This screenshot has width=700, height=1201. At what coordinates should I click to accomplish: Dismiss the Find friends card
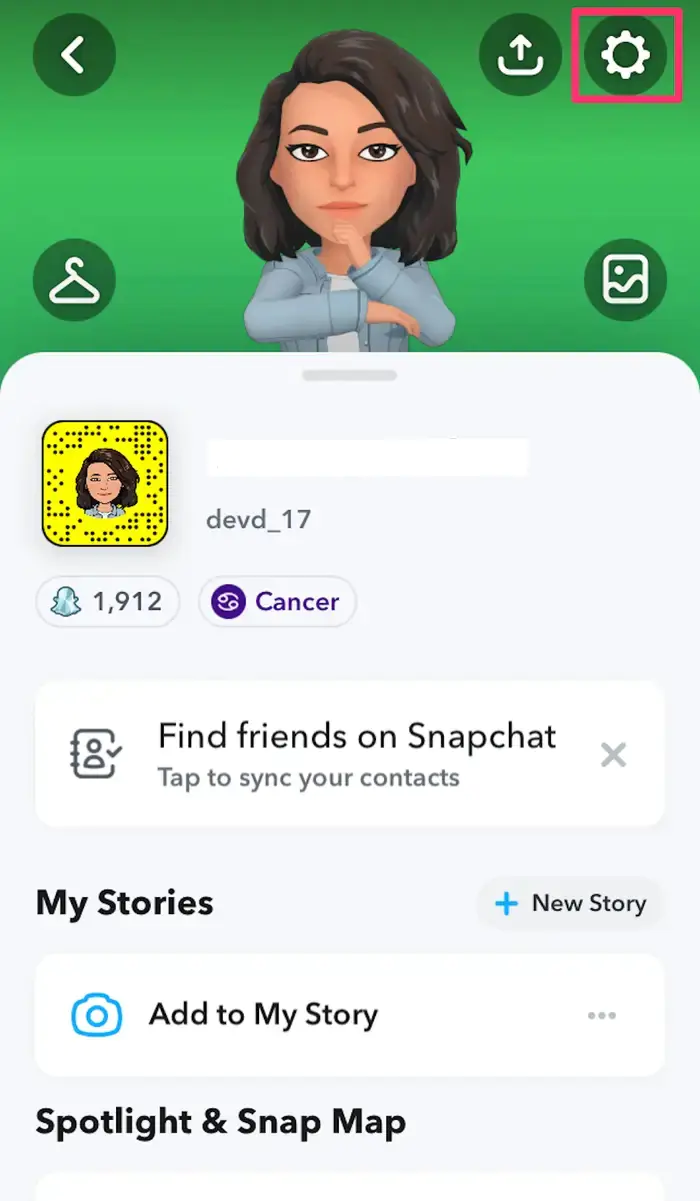coord(613,755)
